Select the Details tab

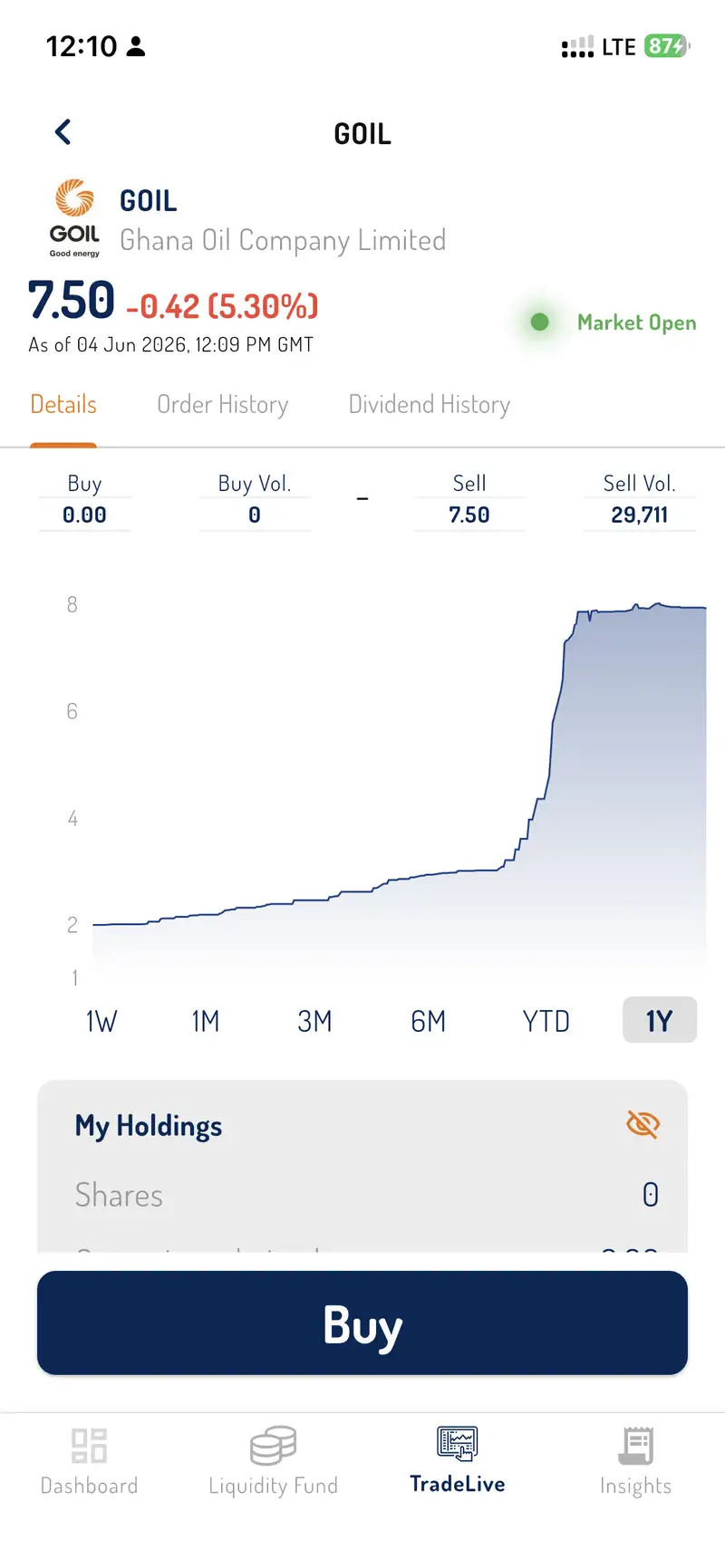63,405
